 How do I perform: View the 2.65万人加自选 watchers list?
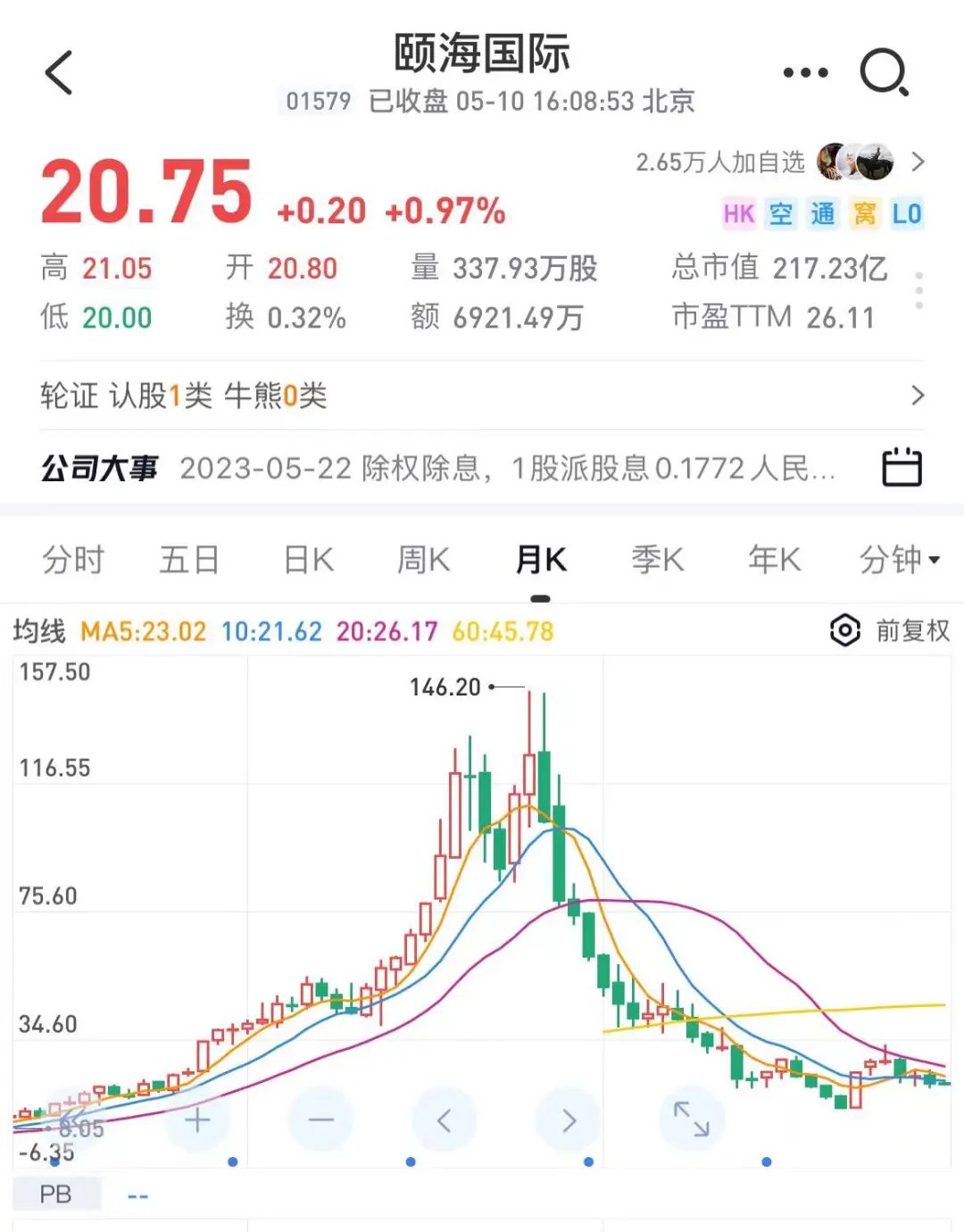click(x=778, y=162)
